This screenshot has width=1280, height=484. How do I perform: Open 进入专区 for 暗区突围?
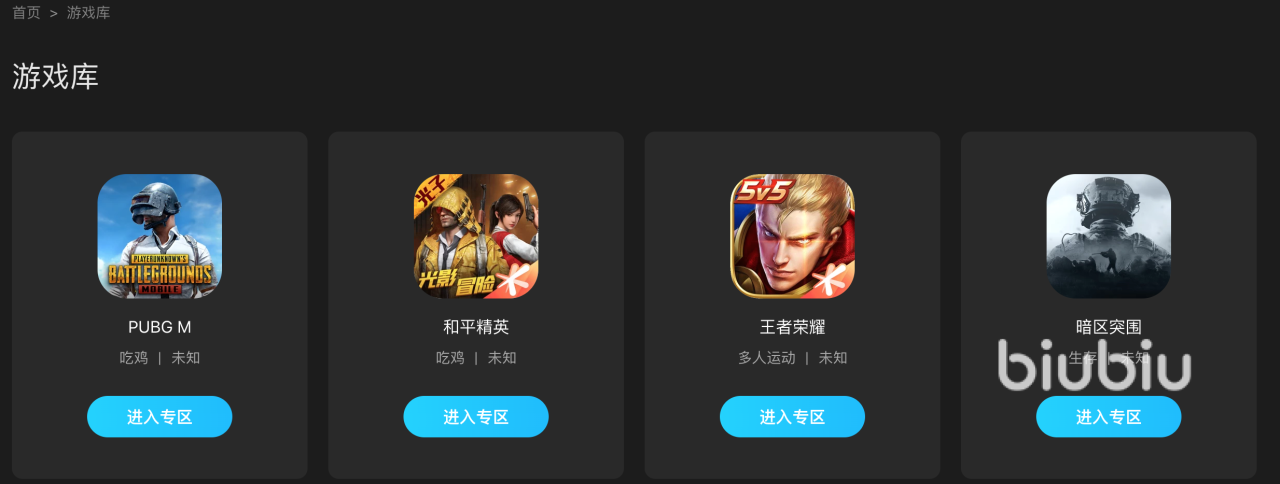[x=1108, y=417]
